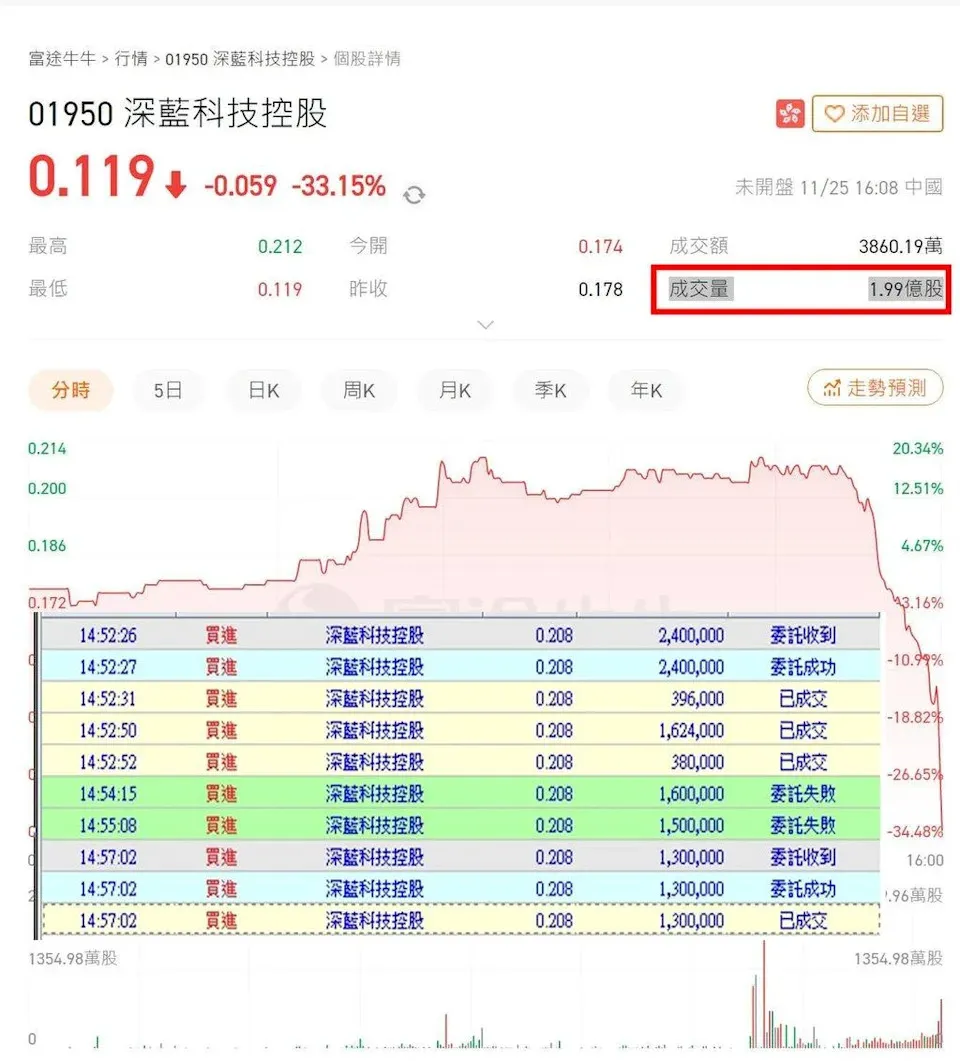Select the 日K chart tab
The width and height of the screenshot is (960, 1061).
263,390
